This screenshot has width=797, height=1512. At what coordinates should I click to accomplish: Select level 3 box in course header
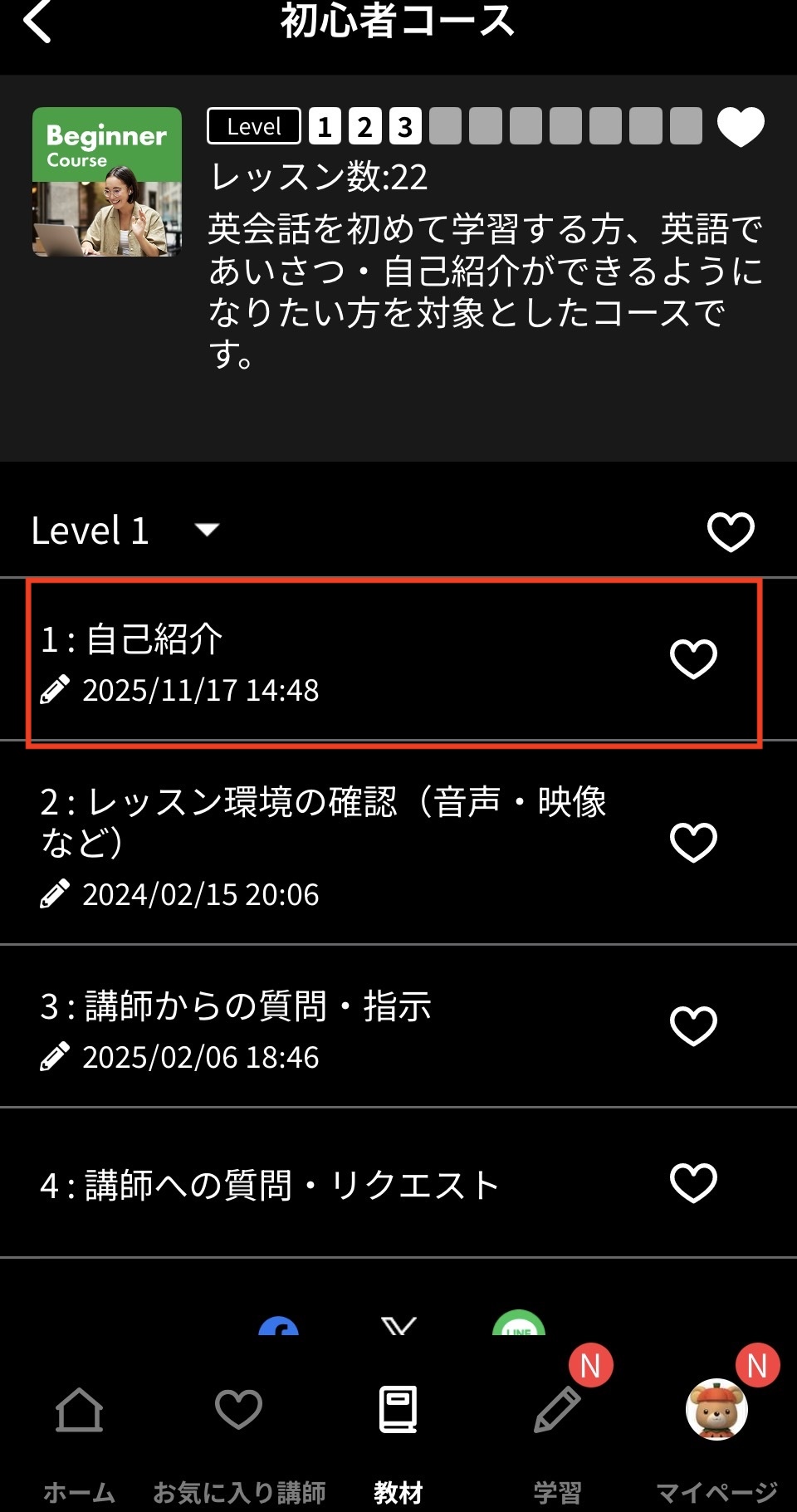(x=404, y=127)
